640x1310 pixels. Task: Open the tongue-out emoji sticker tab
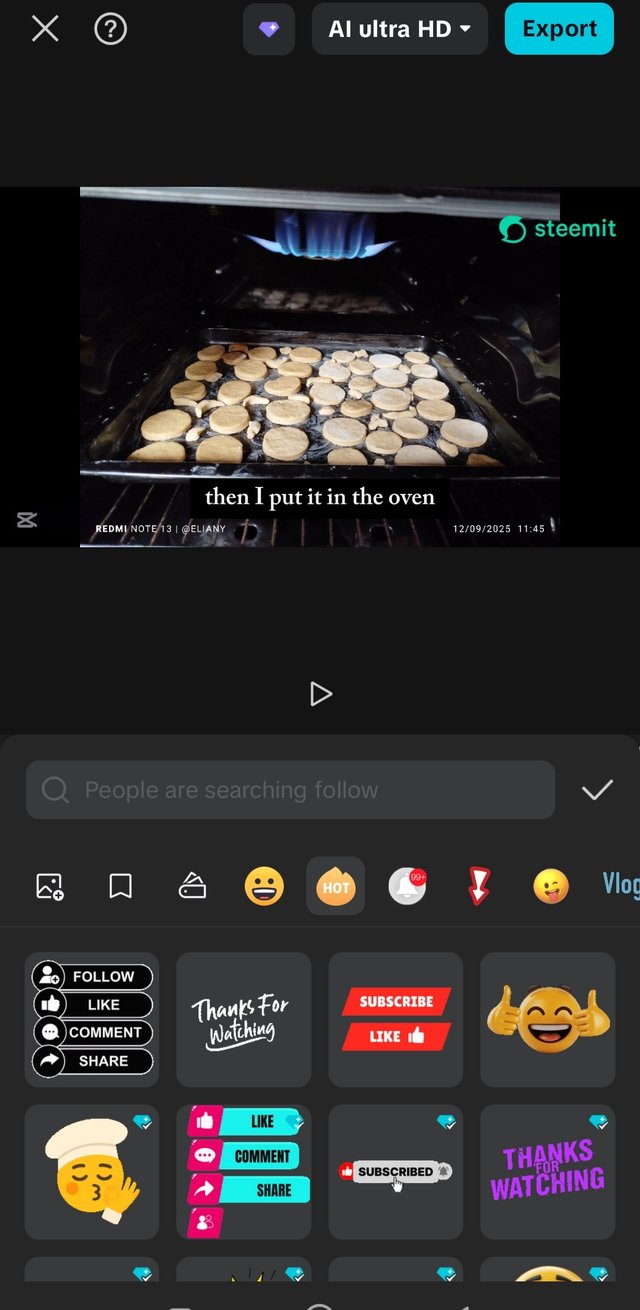pyautogui.click(x=550, y=886)
